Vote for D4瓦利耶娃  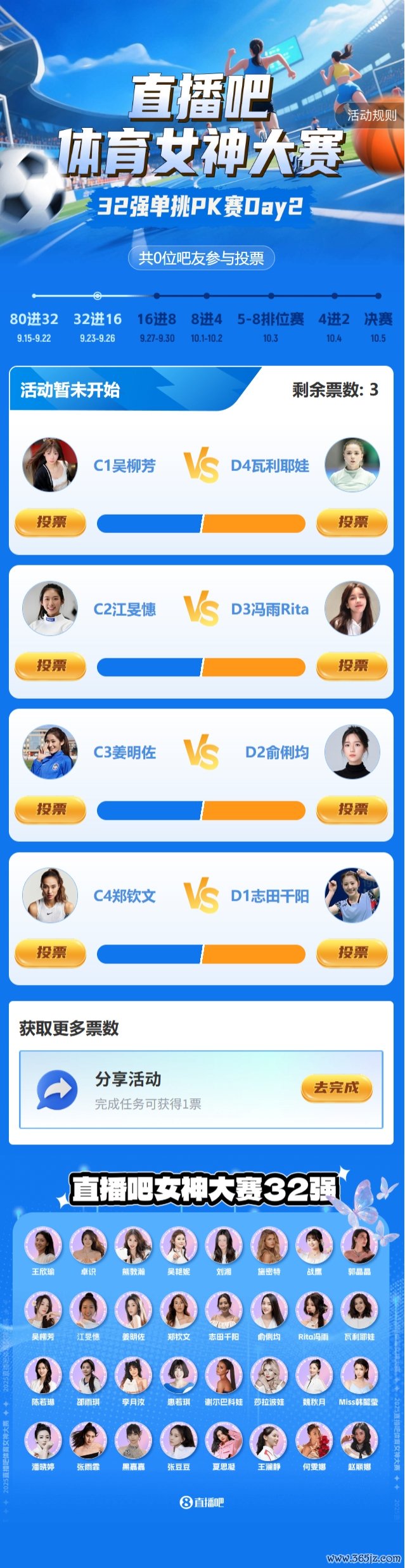click(x=352, y=522)
